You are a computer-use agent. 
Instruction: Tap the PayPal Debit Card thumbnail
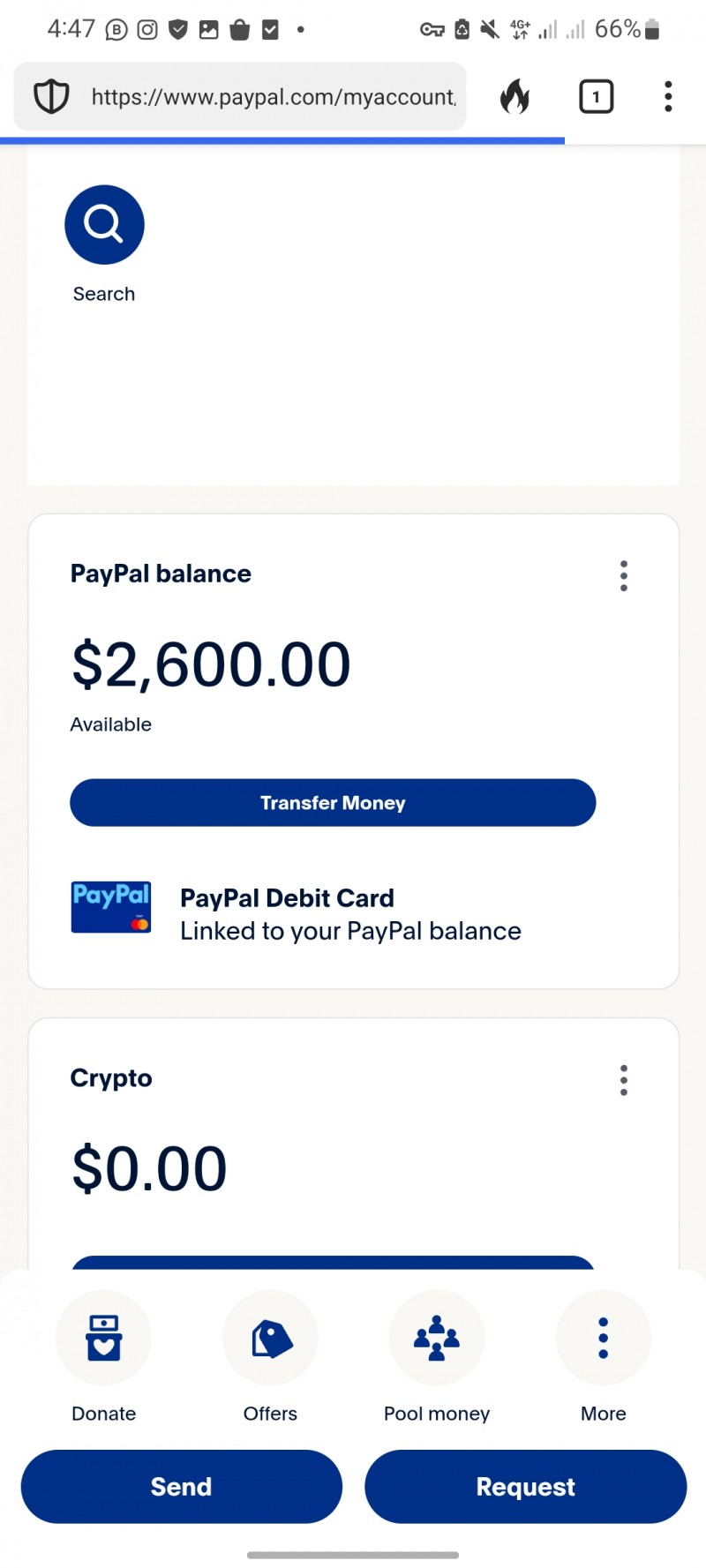[110, 907]
